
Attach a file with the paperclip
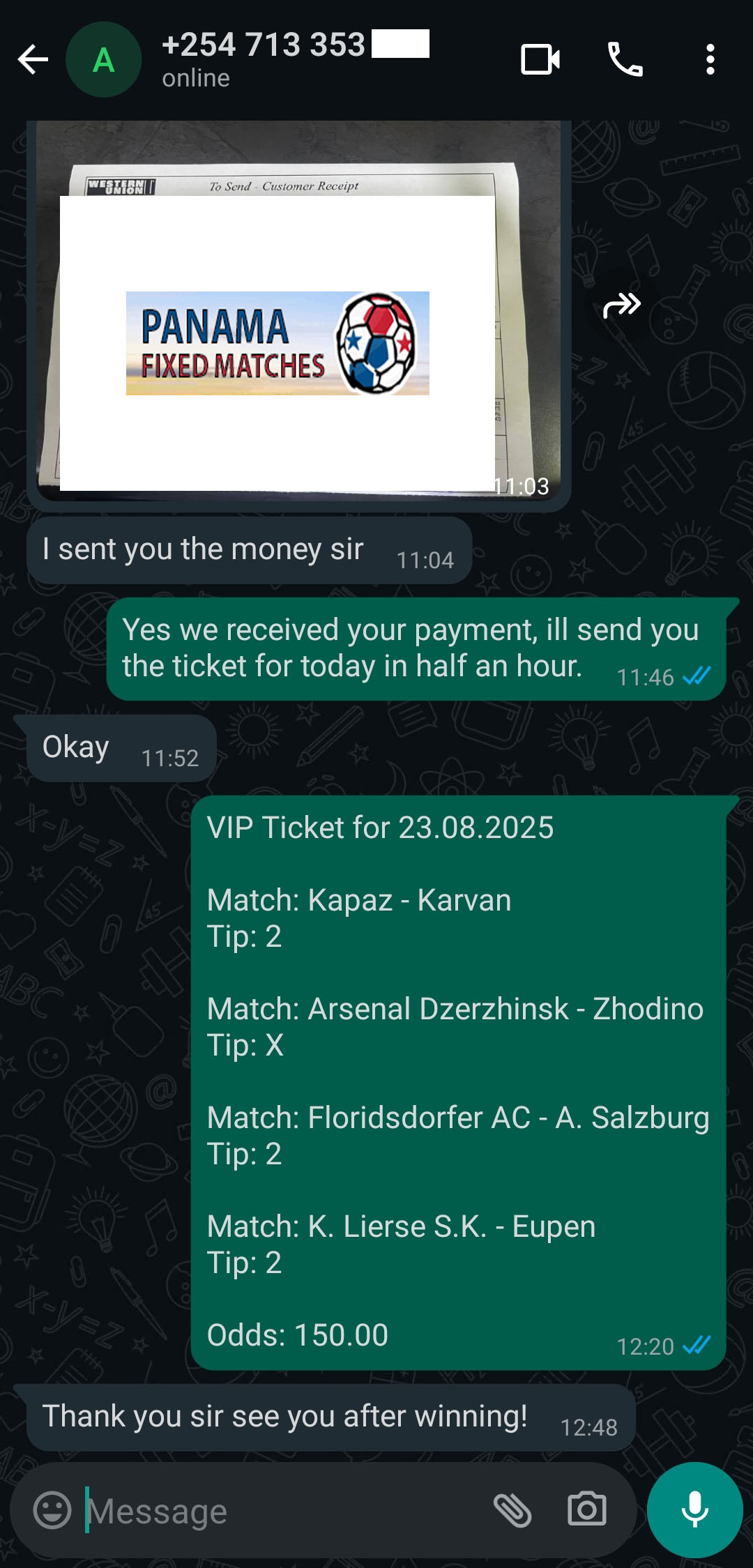click(512, 1510)
